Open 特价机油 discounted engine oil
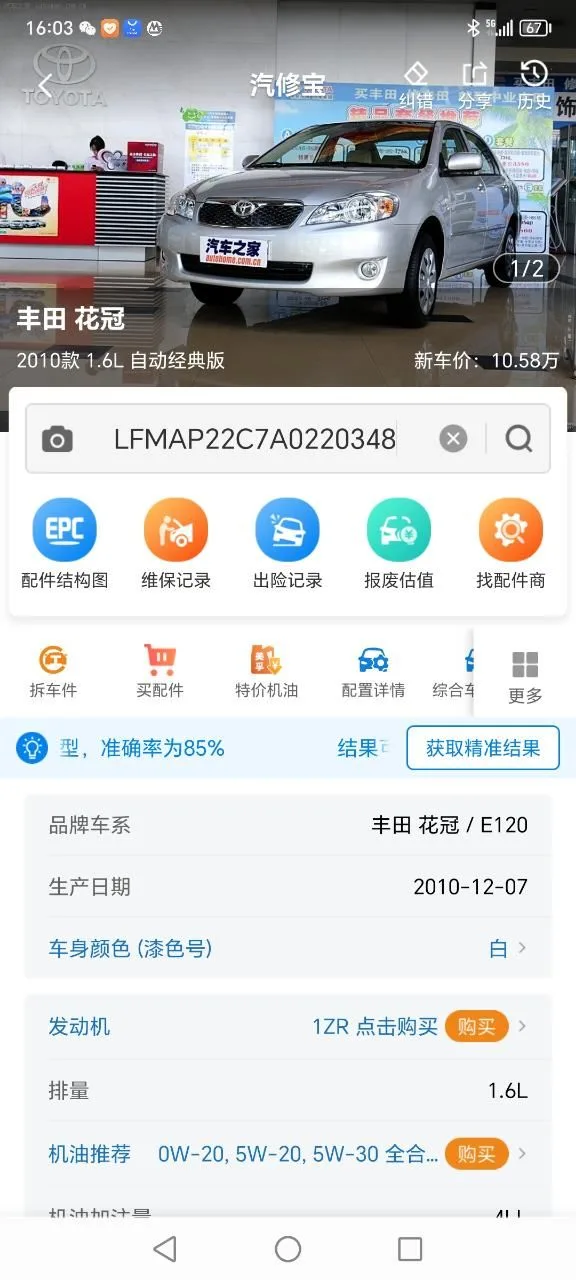This screenshot has height=1280, width=576. 266,671
